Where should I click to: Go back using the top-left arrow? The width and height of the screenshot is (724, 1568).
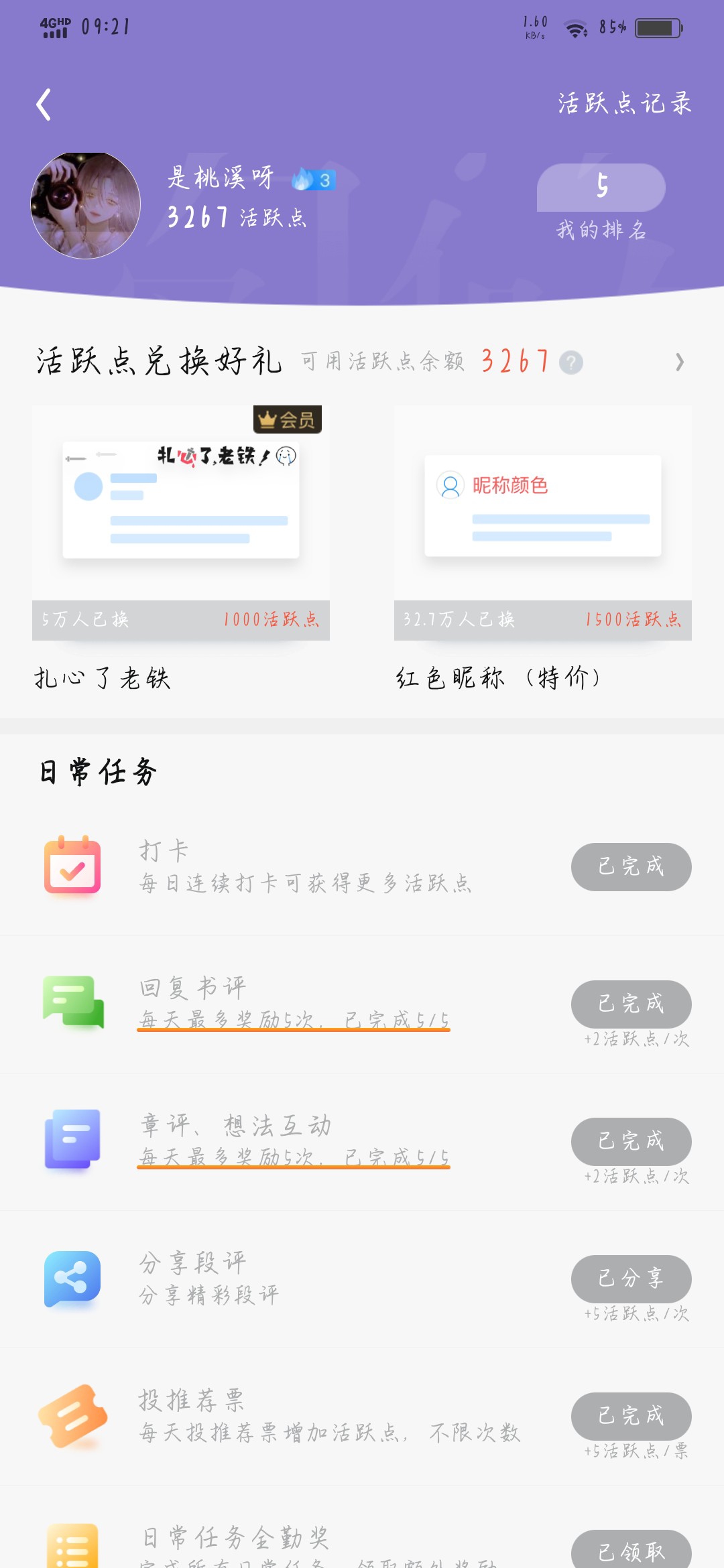pyautogui.click(x=44, y=105)
